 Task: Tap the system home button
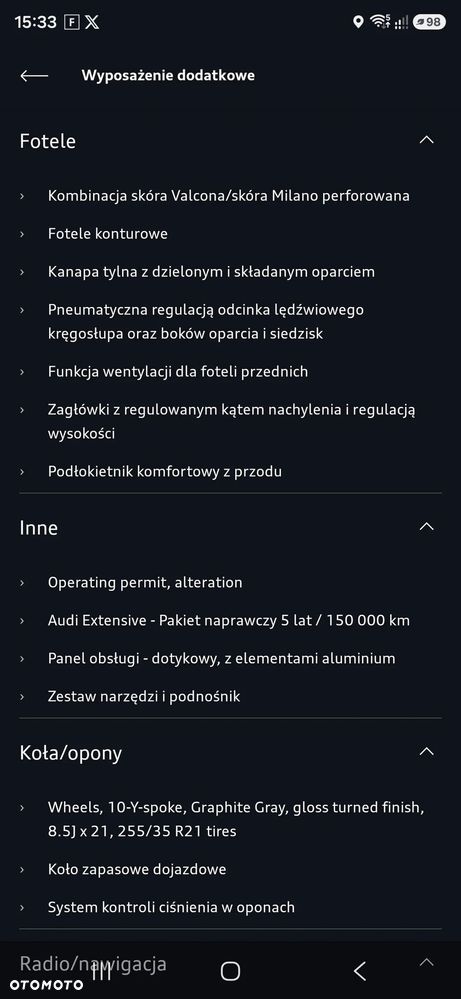point(230,971)
